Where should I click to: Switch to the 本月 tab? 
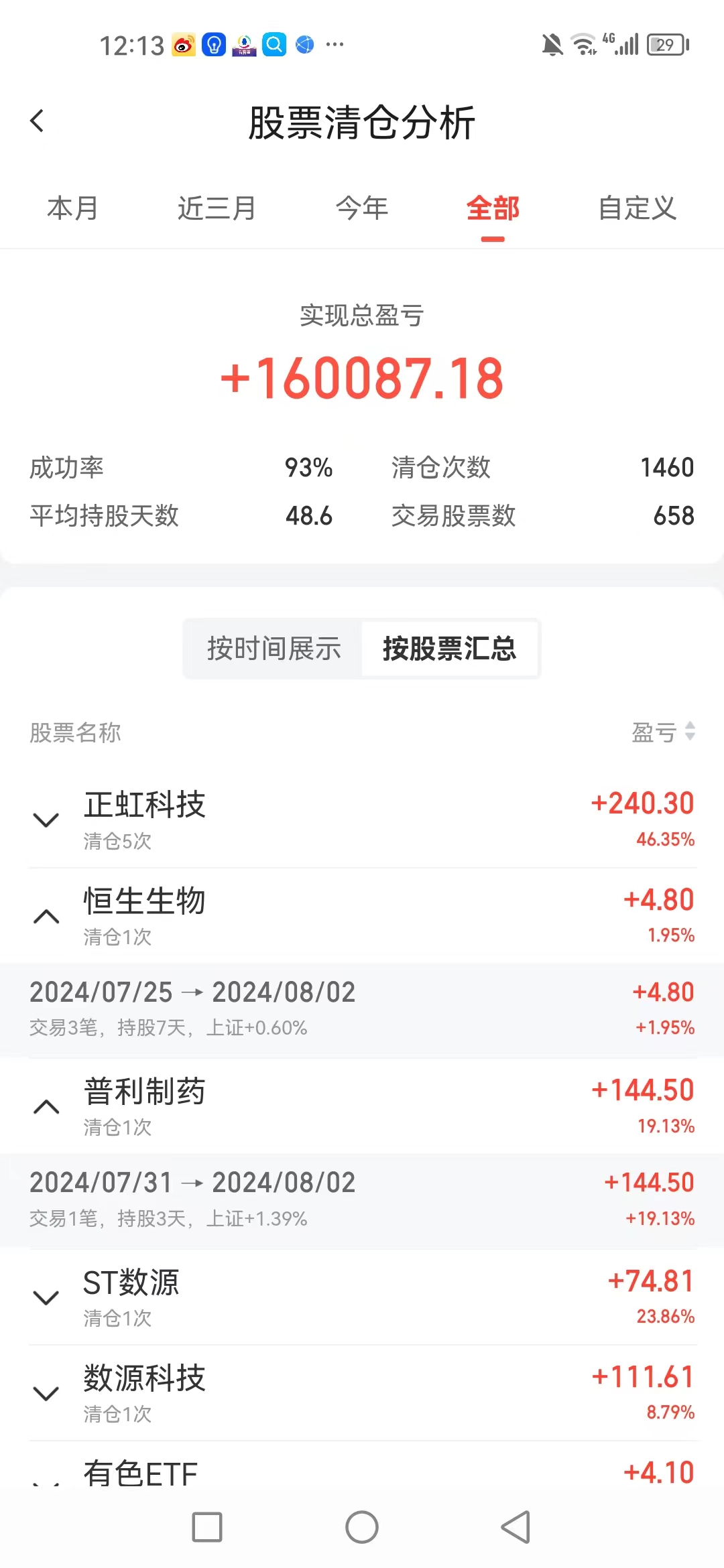[x=72, y=208]
